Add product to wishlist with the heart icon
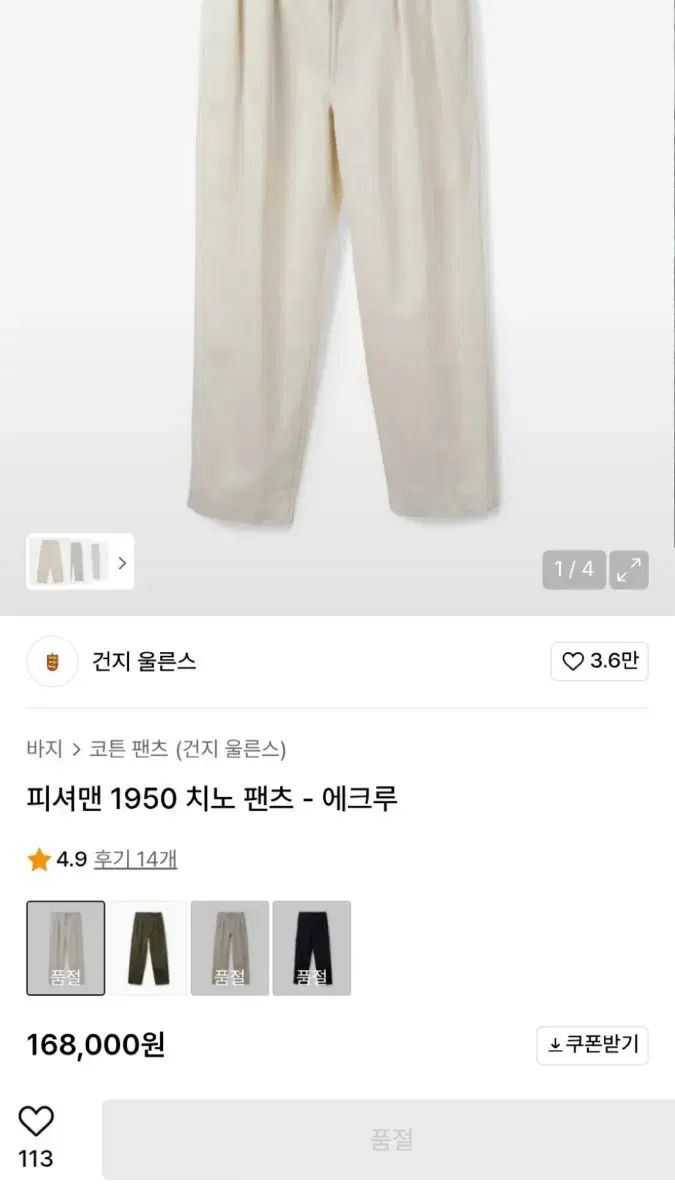The image size is (675, 1200). [36, 1122]
